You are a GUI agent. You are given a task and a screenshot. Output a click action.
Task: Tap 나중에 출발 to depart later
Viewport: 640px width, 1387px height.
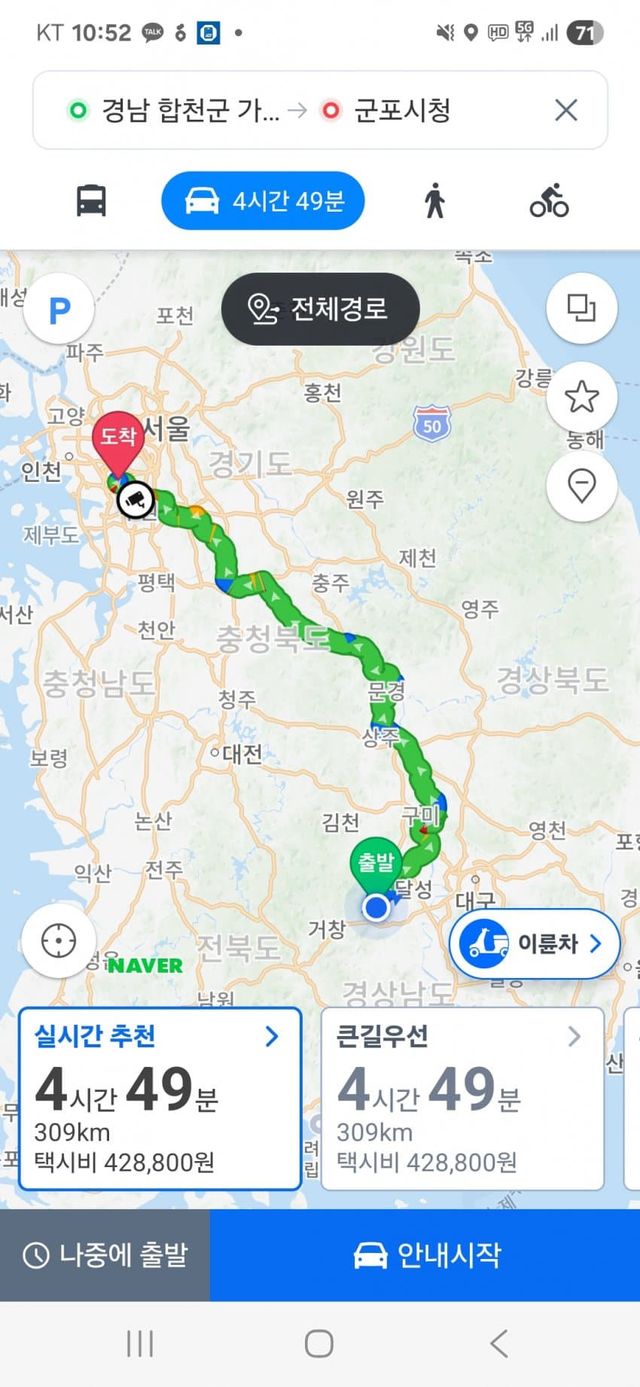(x=105, y=1255)
